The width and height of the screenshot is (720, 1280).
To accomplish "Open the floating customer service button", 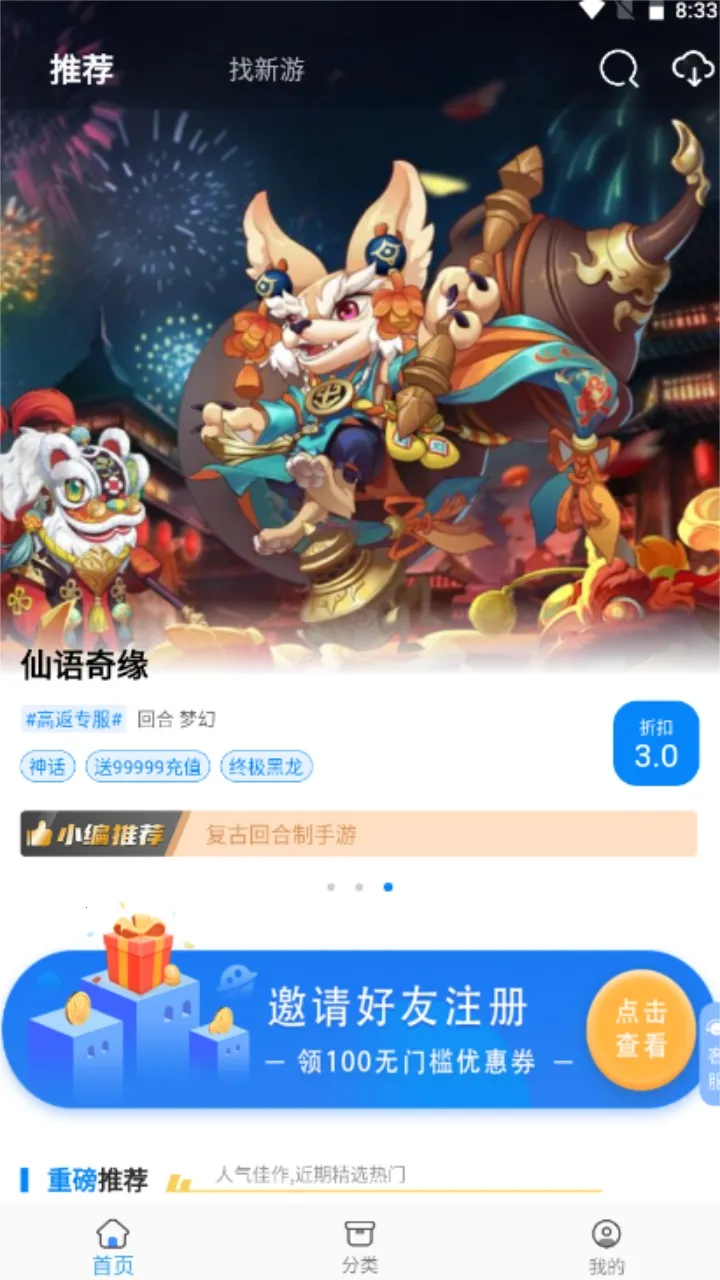I will (711, 1054).
